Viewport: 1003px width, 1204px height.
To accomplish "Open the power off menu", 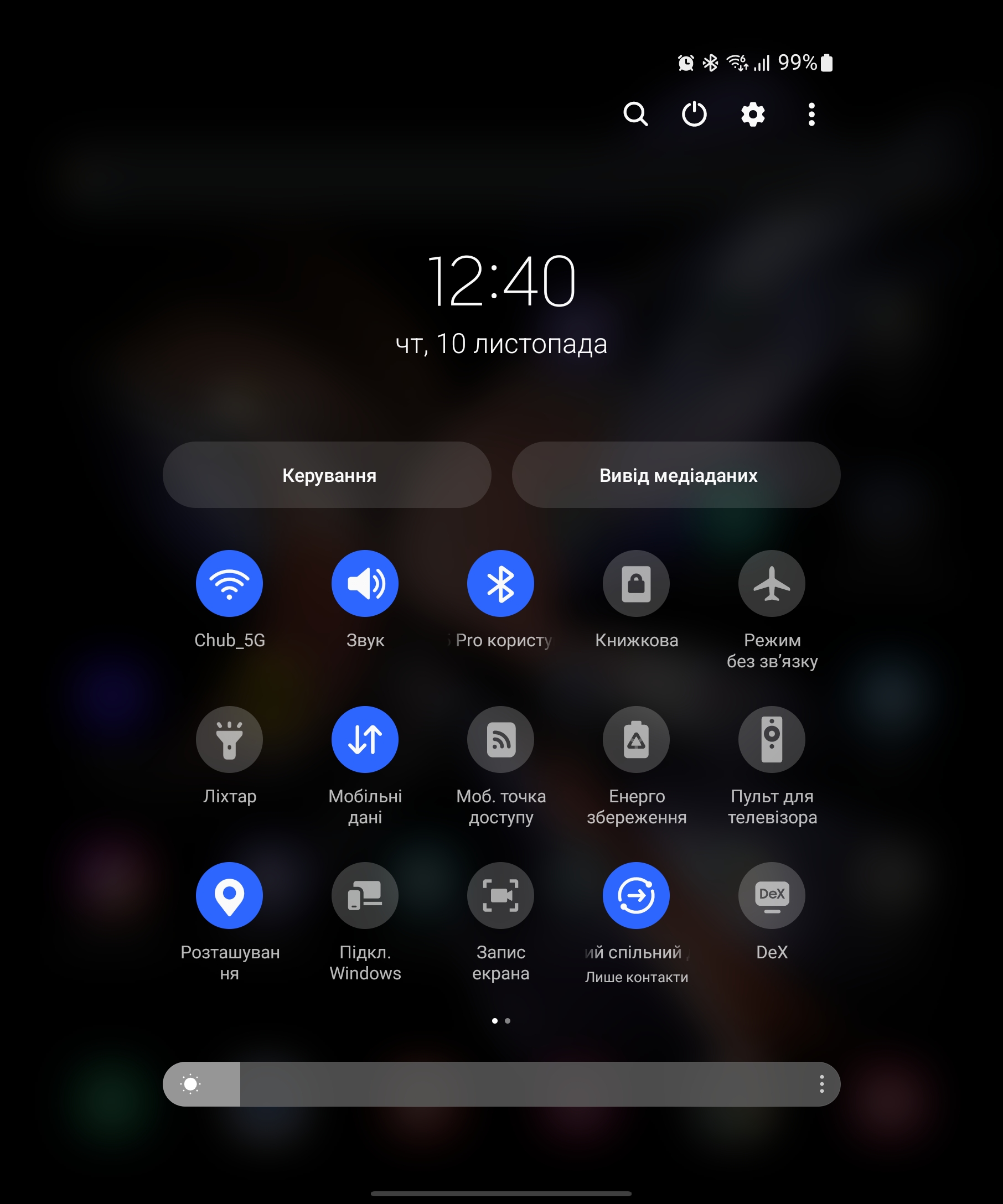I will 694,114.
